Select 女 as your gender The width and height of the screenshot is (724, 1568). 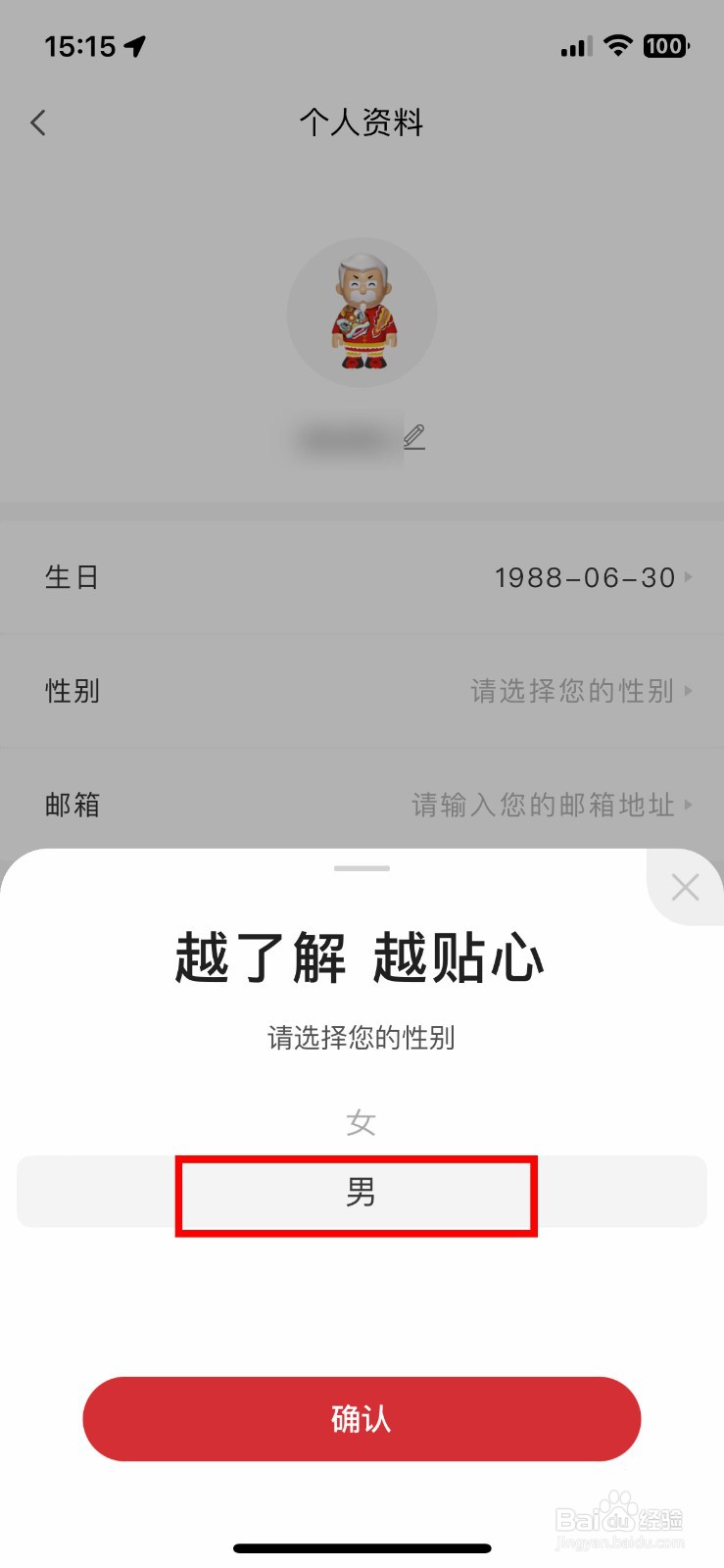coord(362,1123)
